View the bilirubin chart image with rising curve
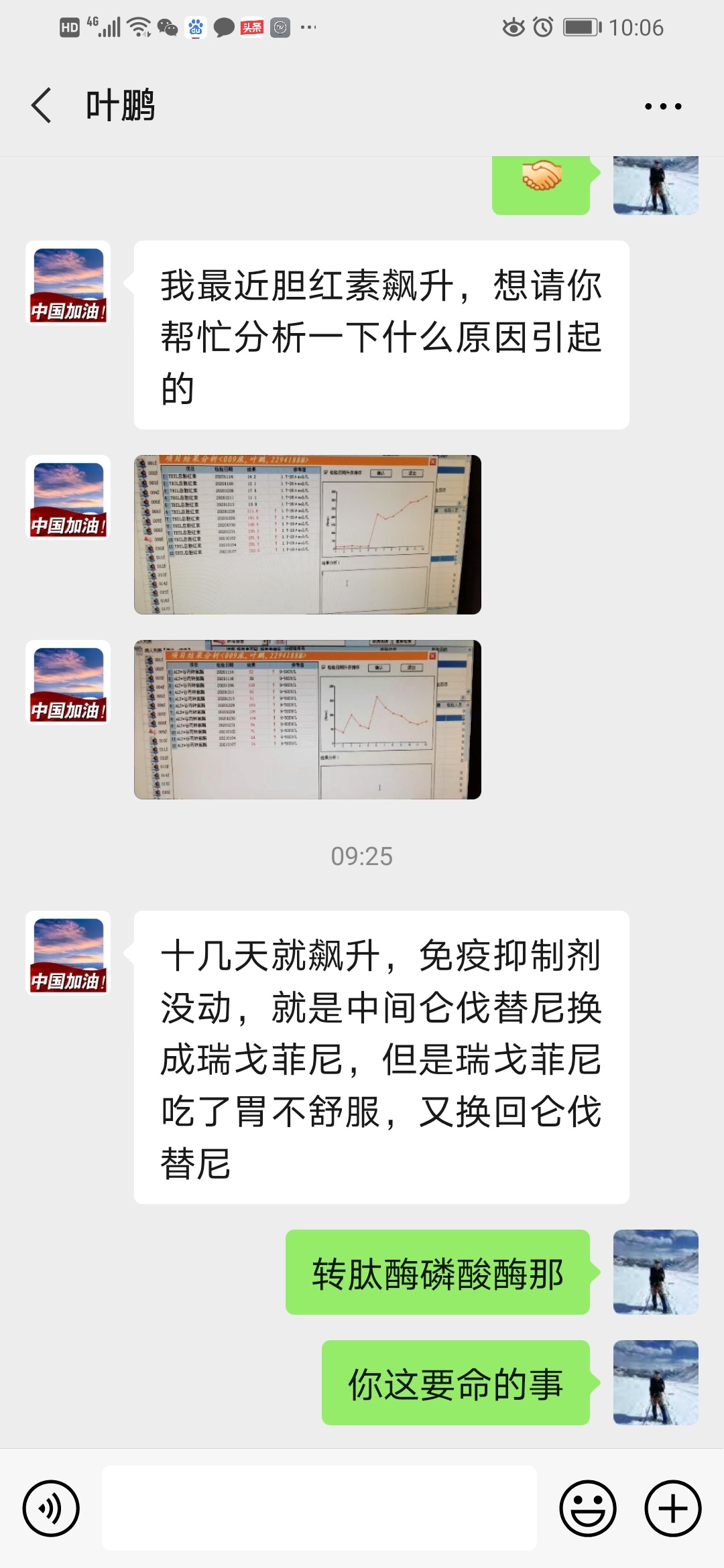This screenshot has width=724, height=1568. [x=307, y=535]
